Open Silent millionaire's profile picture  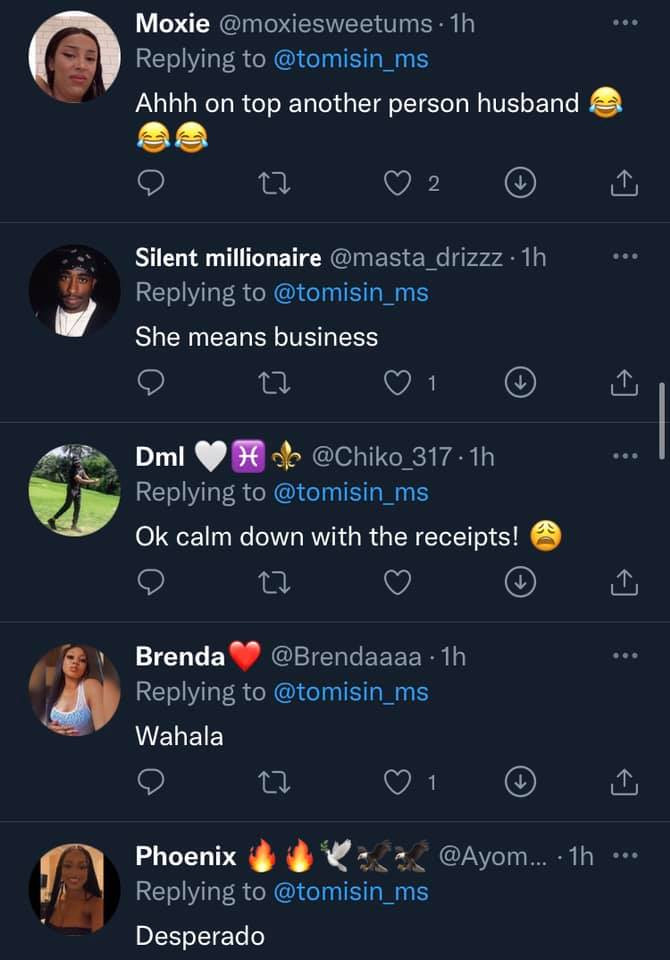point(74,290)
